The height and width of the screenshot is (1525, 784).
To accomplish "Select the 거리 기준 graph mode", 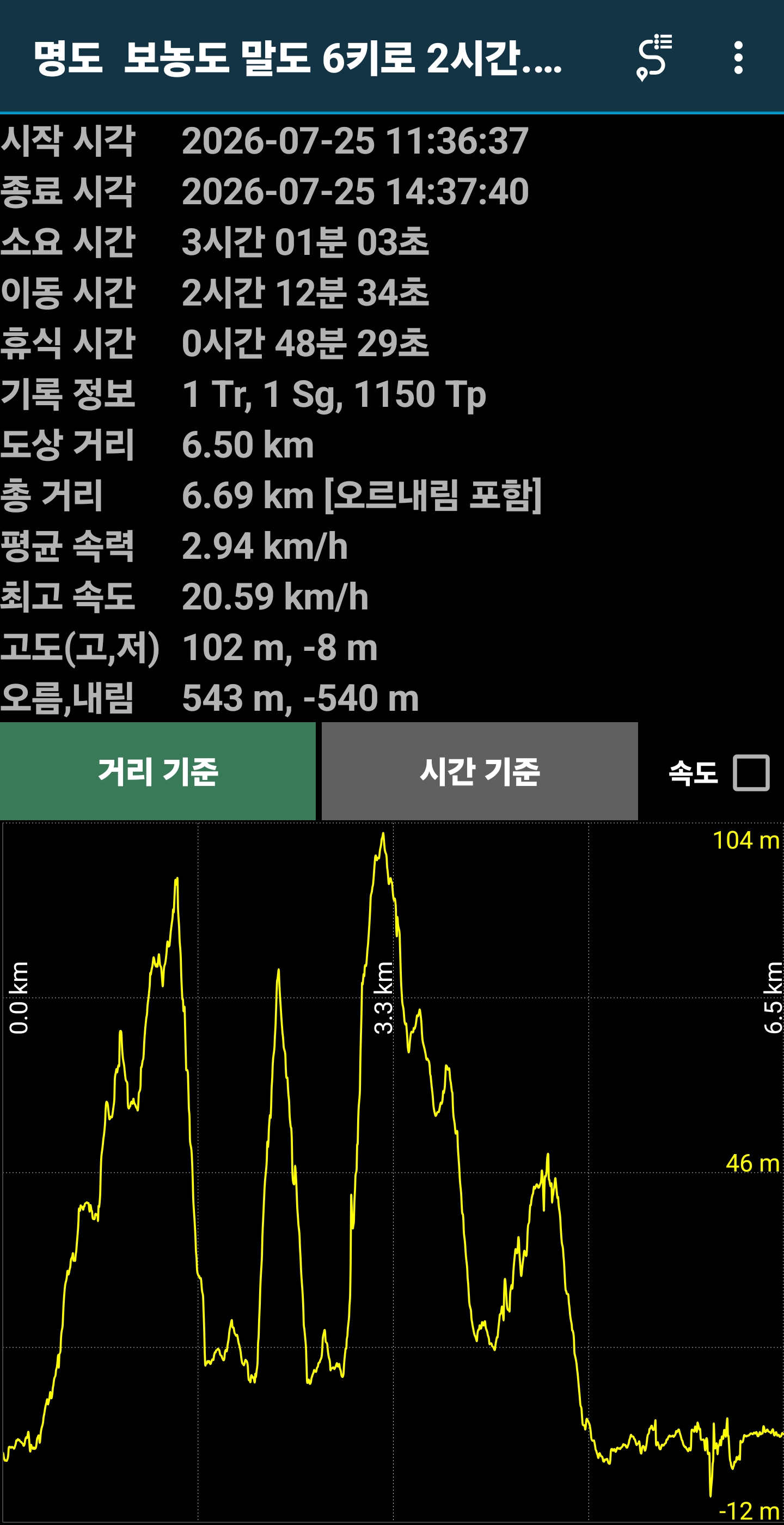I will pos(157,771).
